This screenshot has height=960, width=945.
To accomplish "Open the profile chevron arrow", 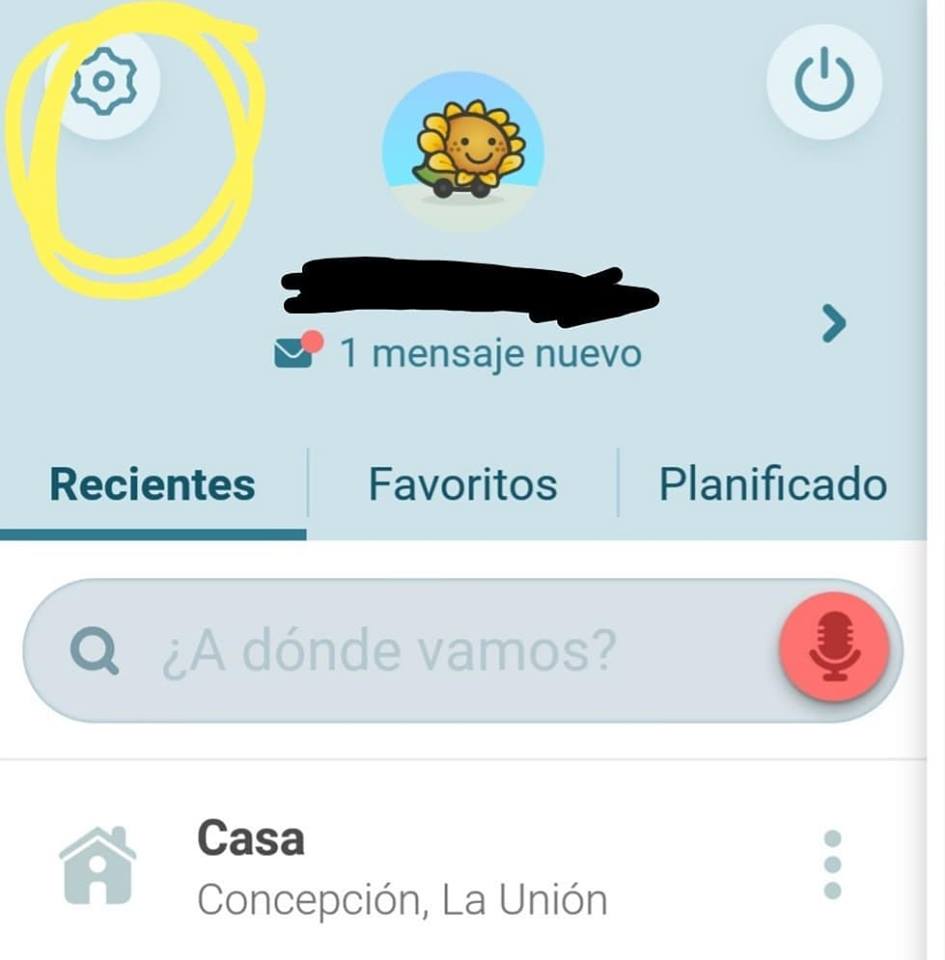I will pyautogui.click(x=833, y=324).
